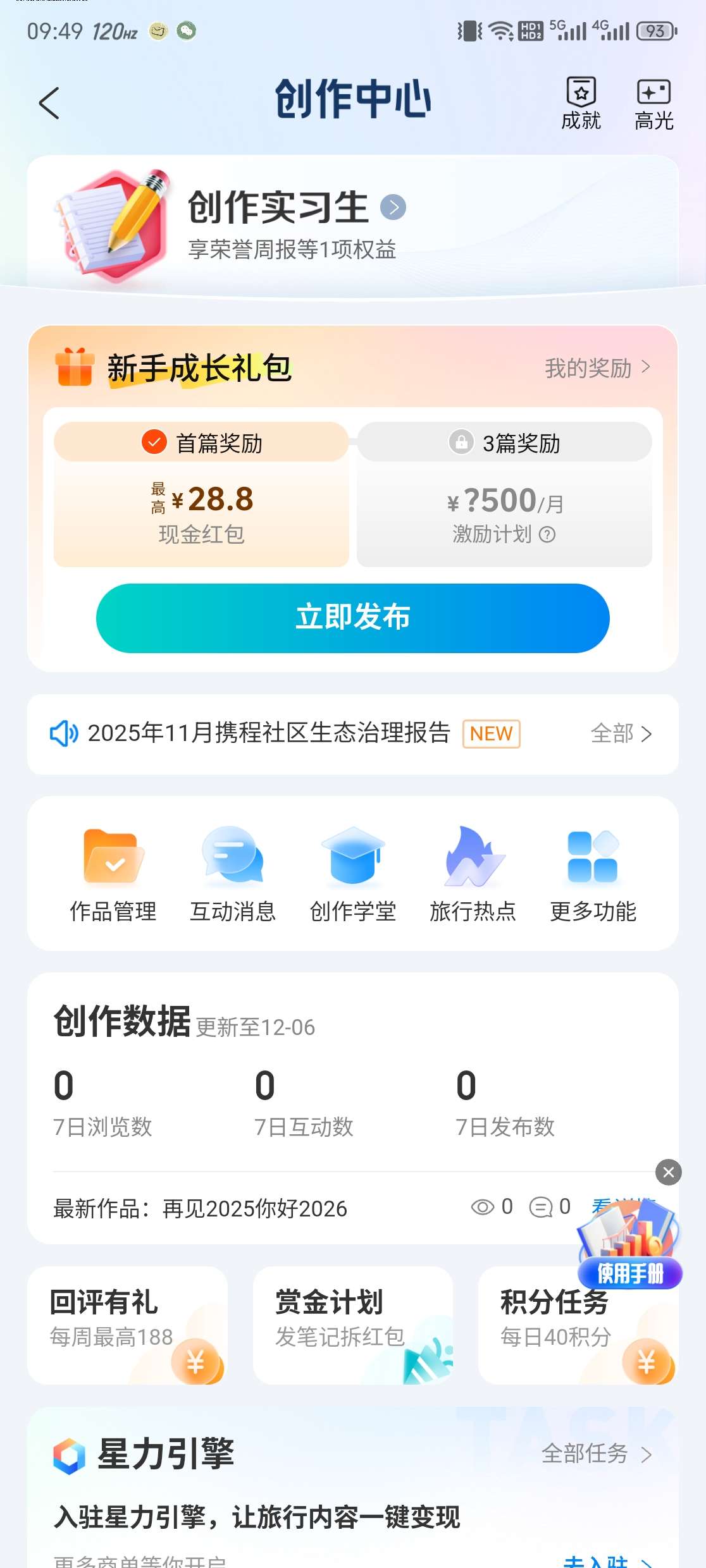Open 成就 achievements
The width and height of the screenshot is (706, 1568).
pos(581,104)
